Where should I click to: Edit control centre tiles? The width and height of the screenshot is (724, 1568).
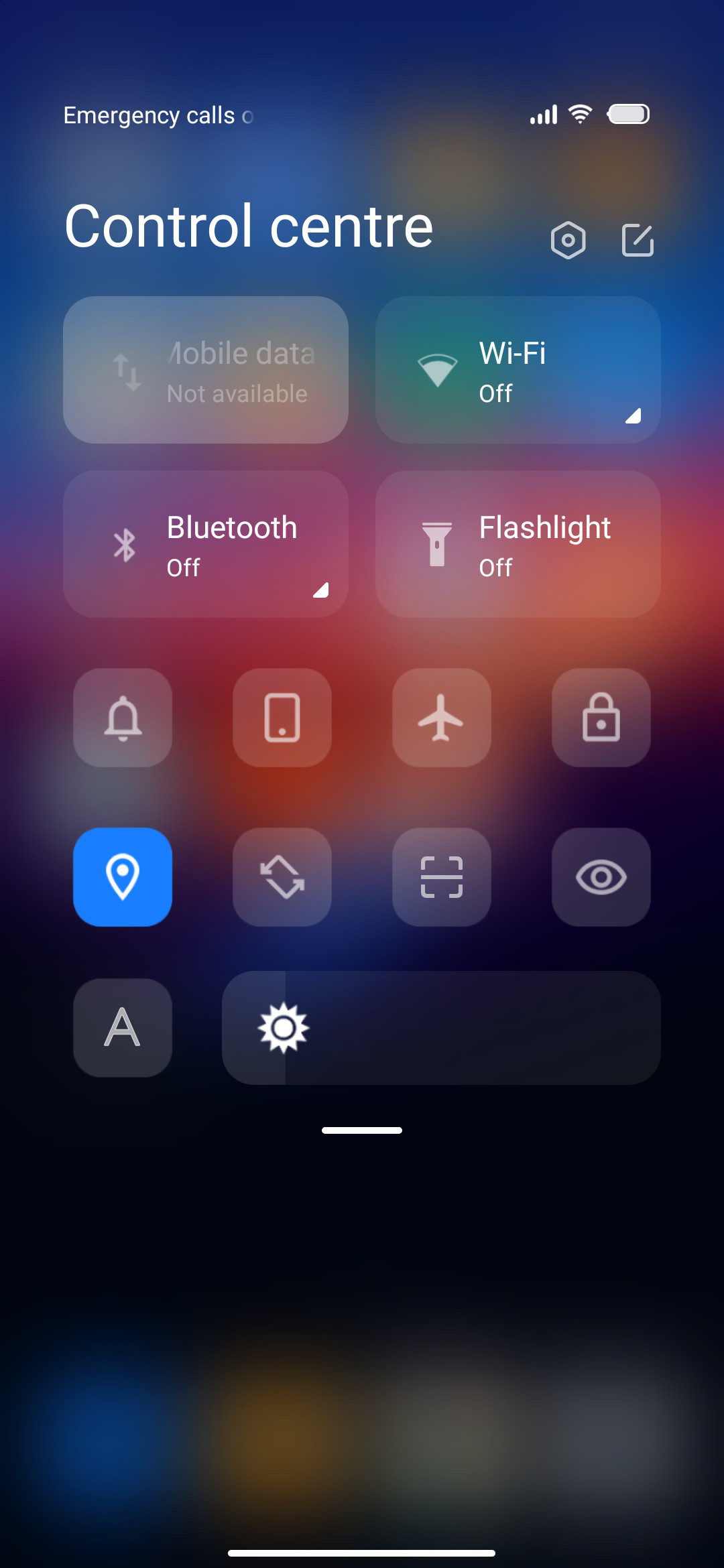point(638,240)
